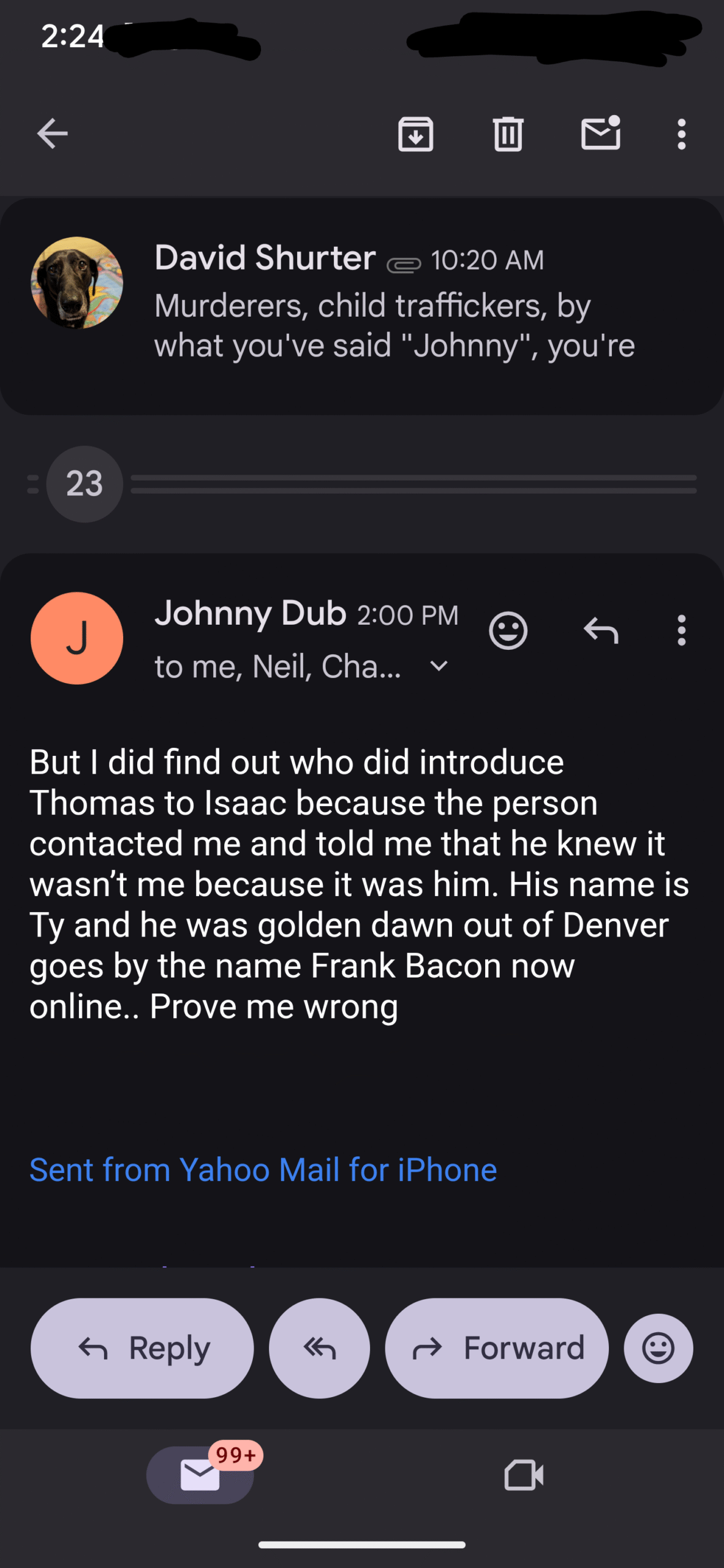Choose reply all at the bottom
The height and width of the screenshot is (1568, 724).
[x=319, y=1347]
